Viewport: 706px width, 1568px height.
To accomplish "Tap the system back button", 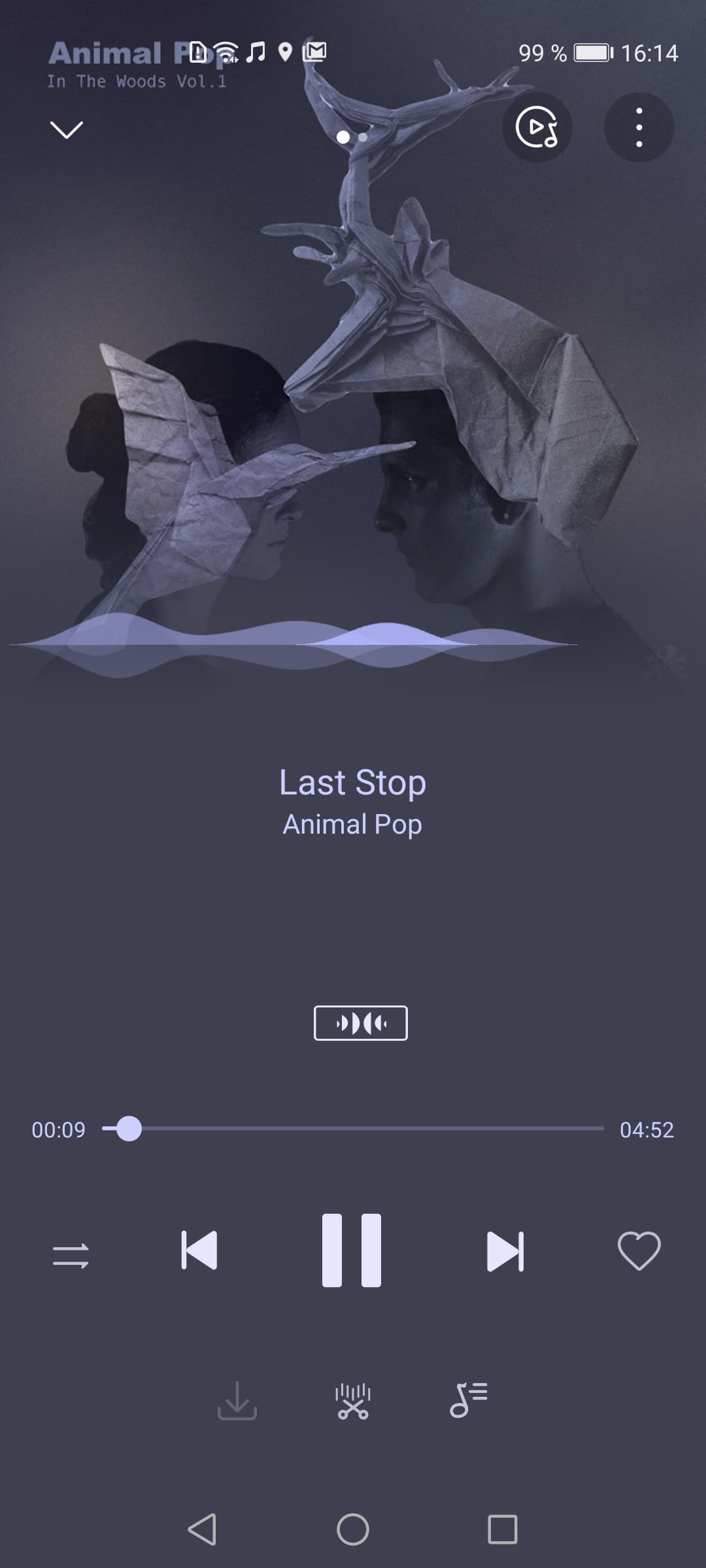I will tap(202, 1529).
